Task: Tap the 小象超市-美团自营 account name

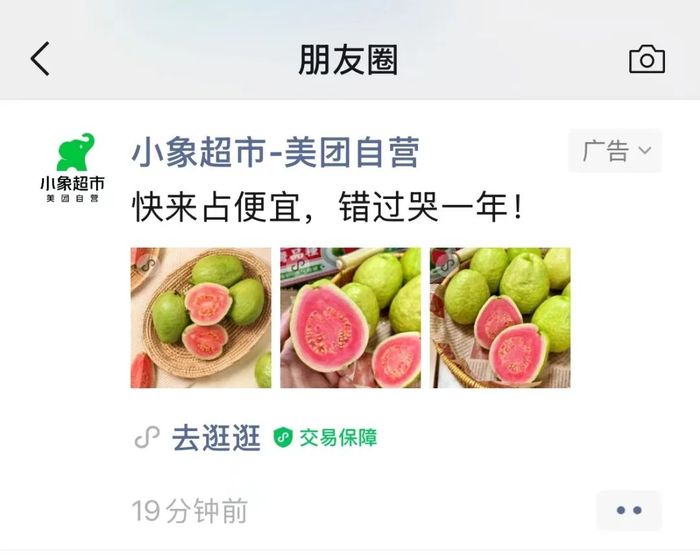Action: pyautogui.click(x=275, y=152)
